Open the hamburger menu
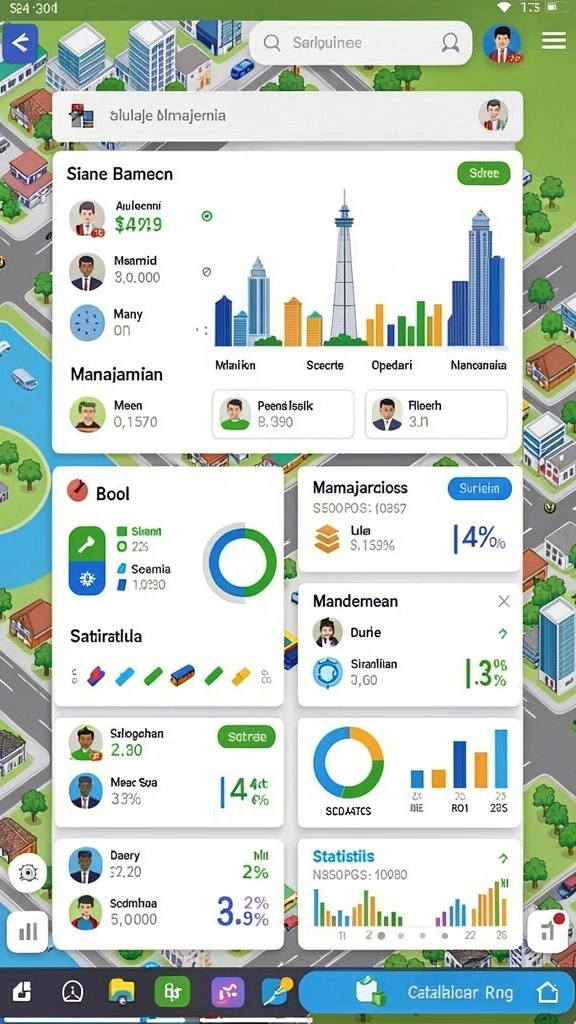The image size is (576, 1024). (x=554, y=40)
